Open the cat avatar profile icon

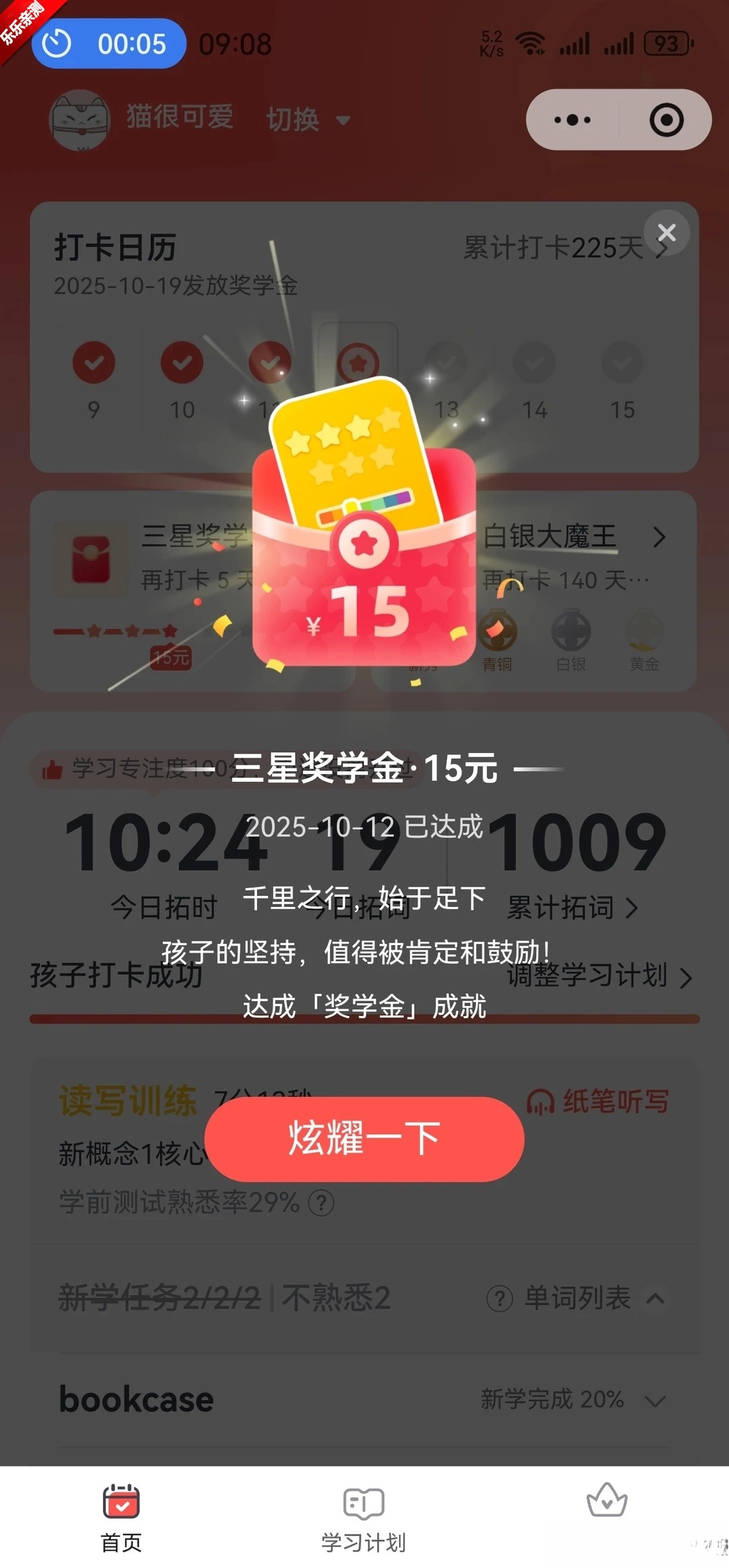pos(80,119)
